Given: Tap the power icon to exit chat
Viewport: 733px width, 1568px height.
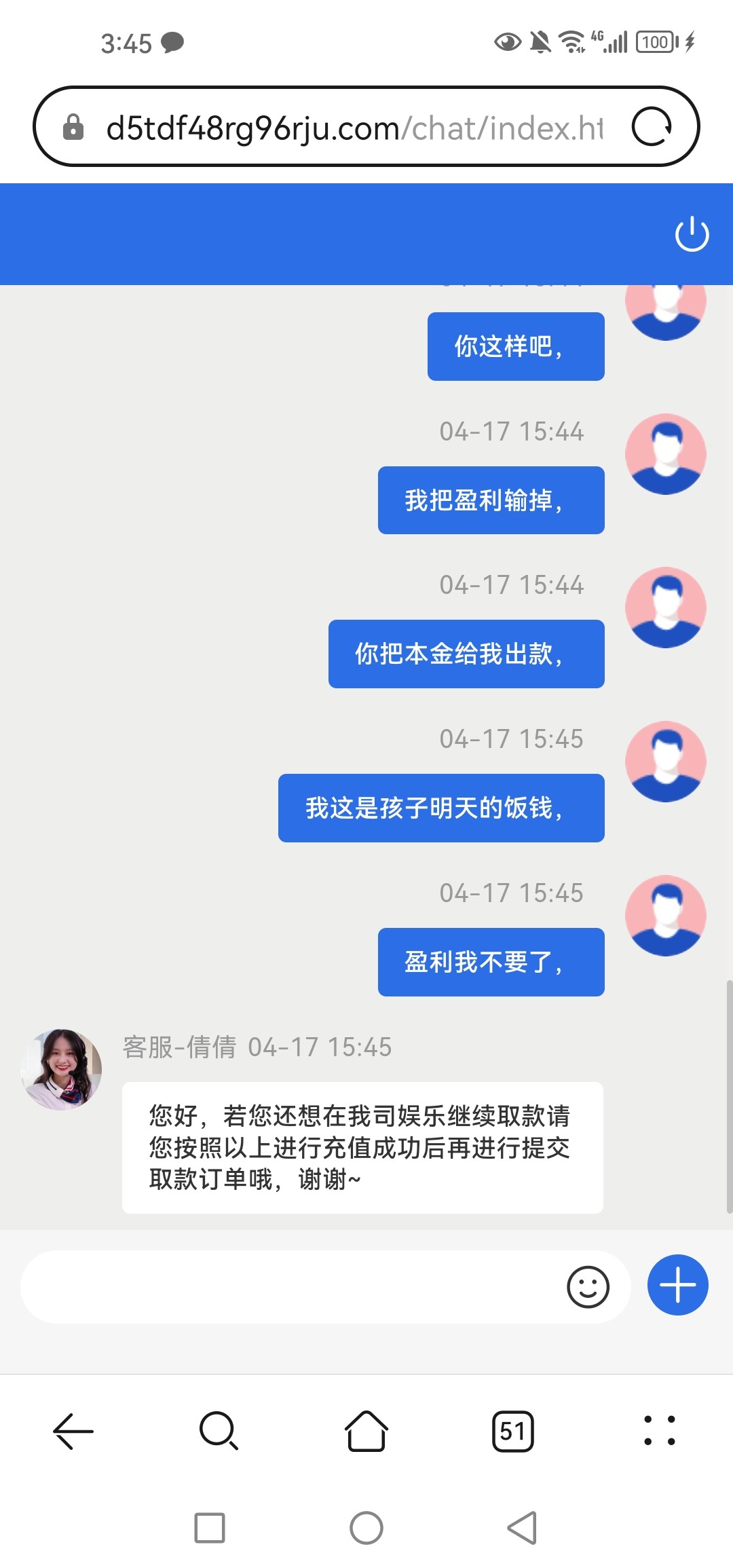Looking at the screenshot, I should tap(692, 234).
